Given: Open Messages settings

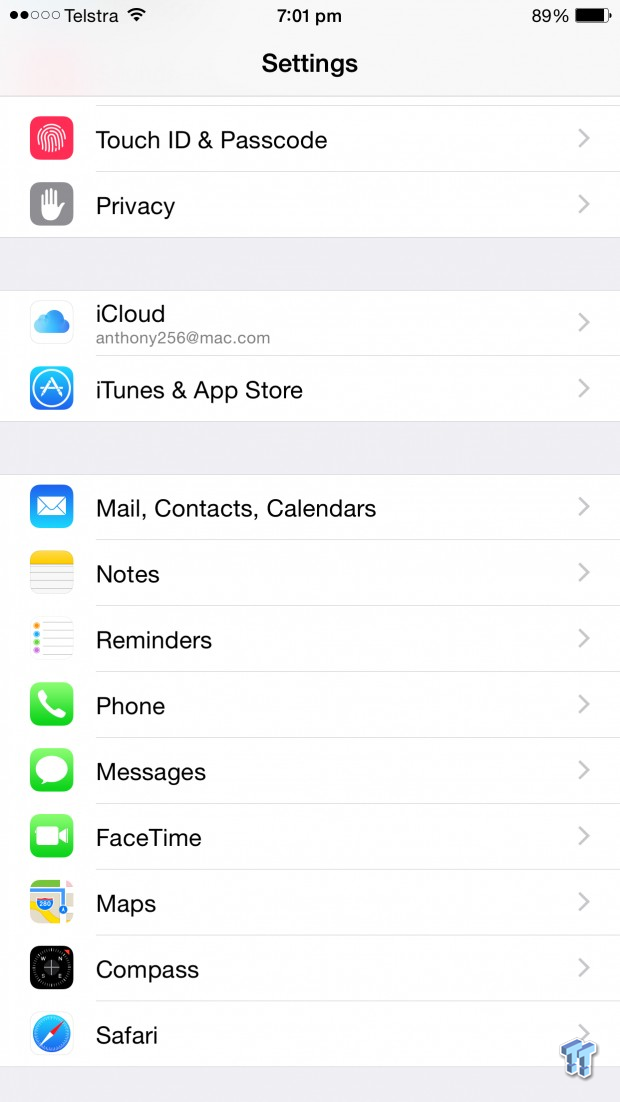Looking at the screenshot, I should pos(310,771).
